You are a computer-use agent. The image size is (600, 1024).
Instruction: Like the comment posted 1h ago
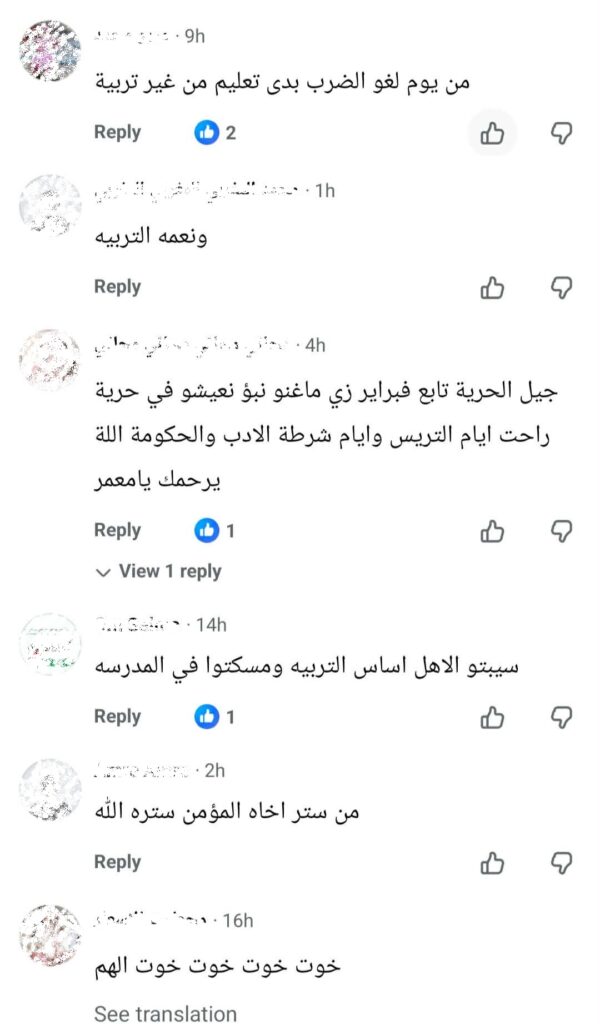click(x=492, y=288)
